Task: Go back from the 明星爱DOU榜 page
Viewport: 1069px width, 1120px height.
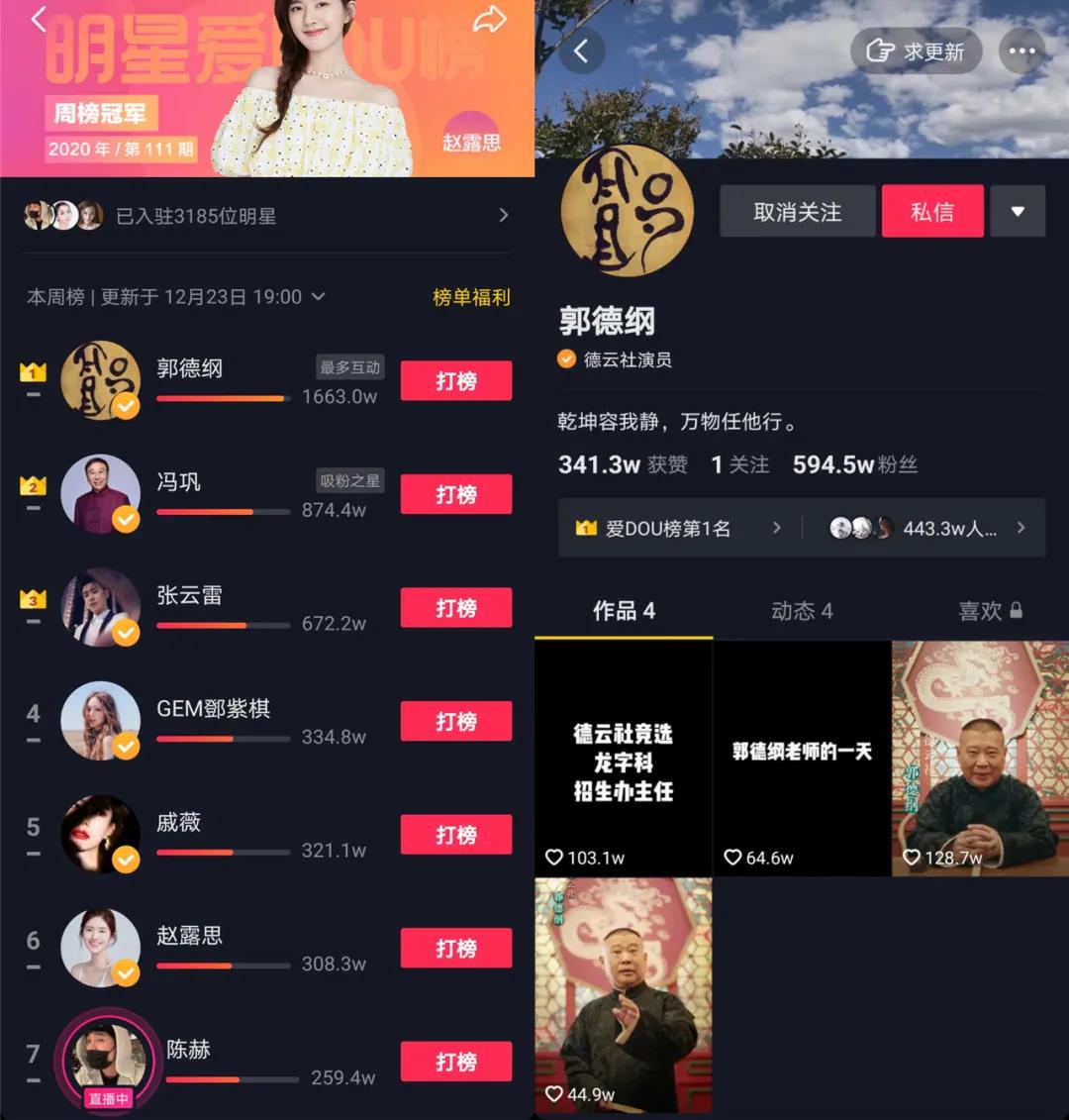Action: tap(39, 19)
